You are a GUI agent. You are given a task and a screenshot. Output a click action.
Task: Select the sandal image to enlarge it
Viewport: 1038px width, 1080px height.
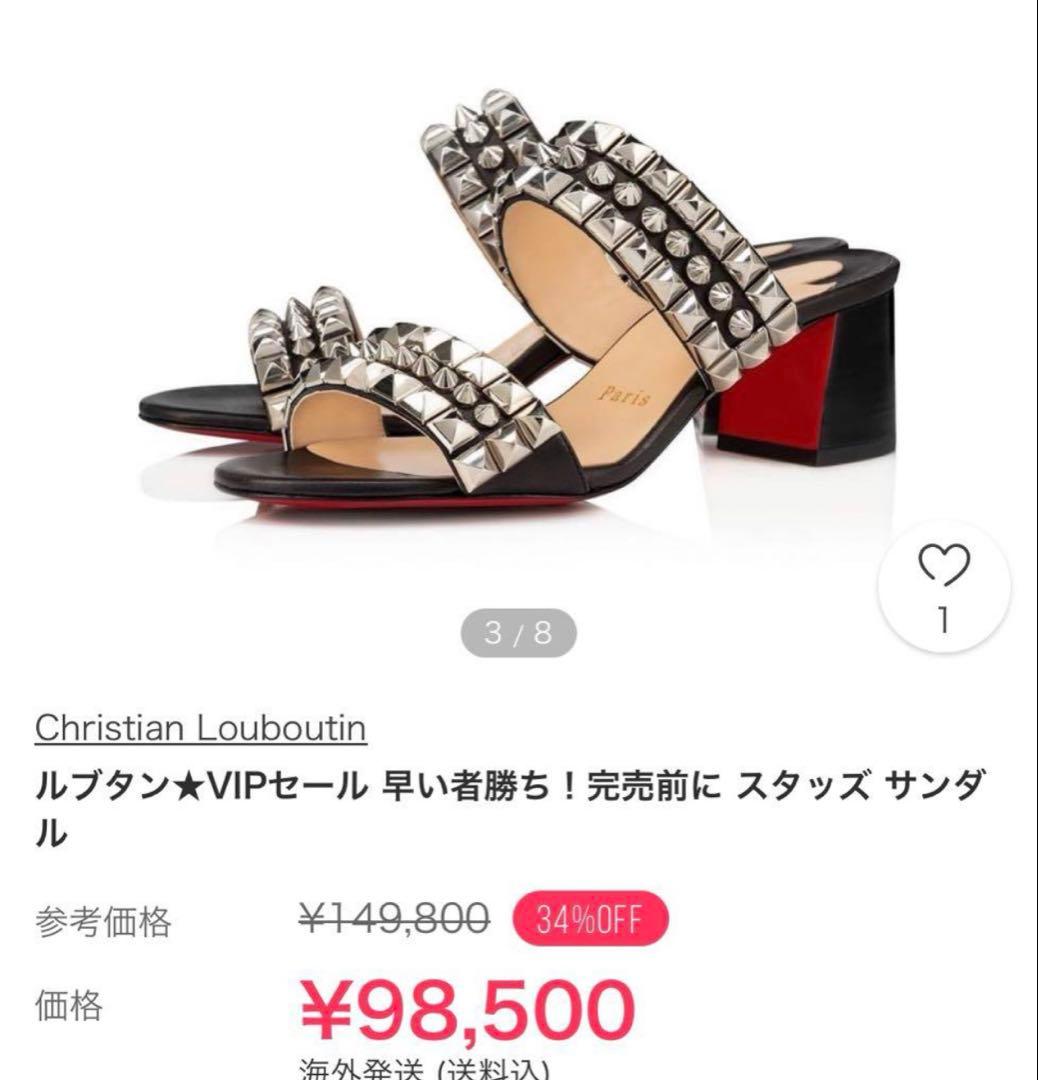click(500, 330)
